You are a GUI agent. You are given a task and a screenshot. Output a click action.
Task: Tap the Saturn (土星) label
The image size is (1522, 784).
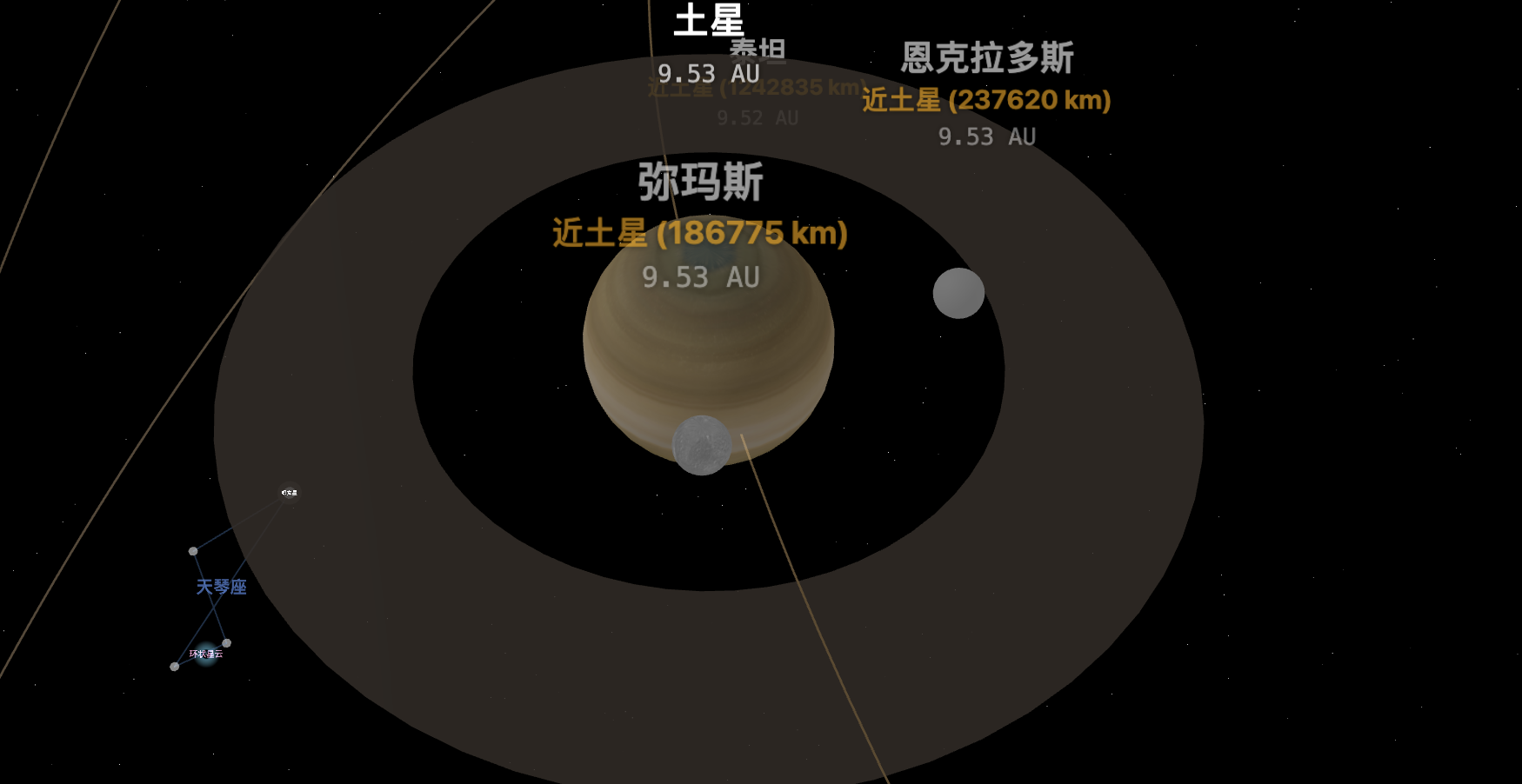pos(709,19)
